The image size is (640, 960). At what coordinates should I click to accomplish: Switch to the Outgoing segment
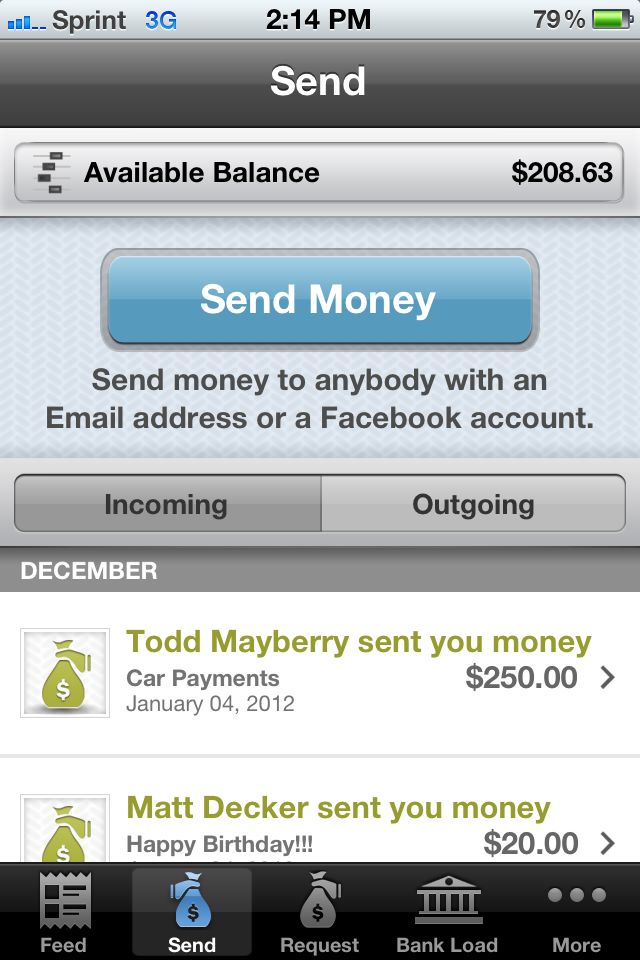473,504
